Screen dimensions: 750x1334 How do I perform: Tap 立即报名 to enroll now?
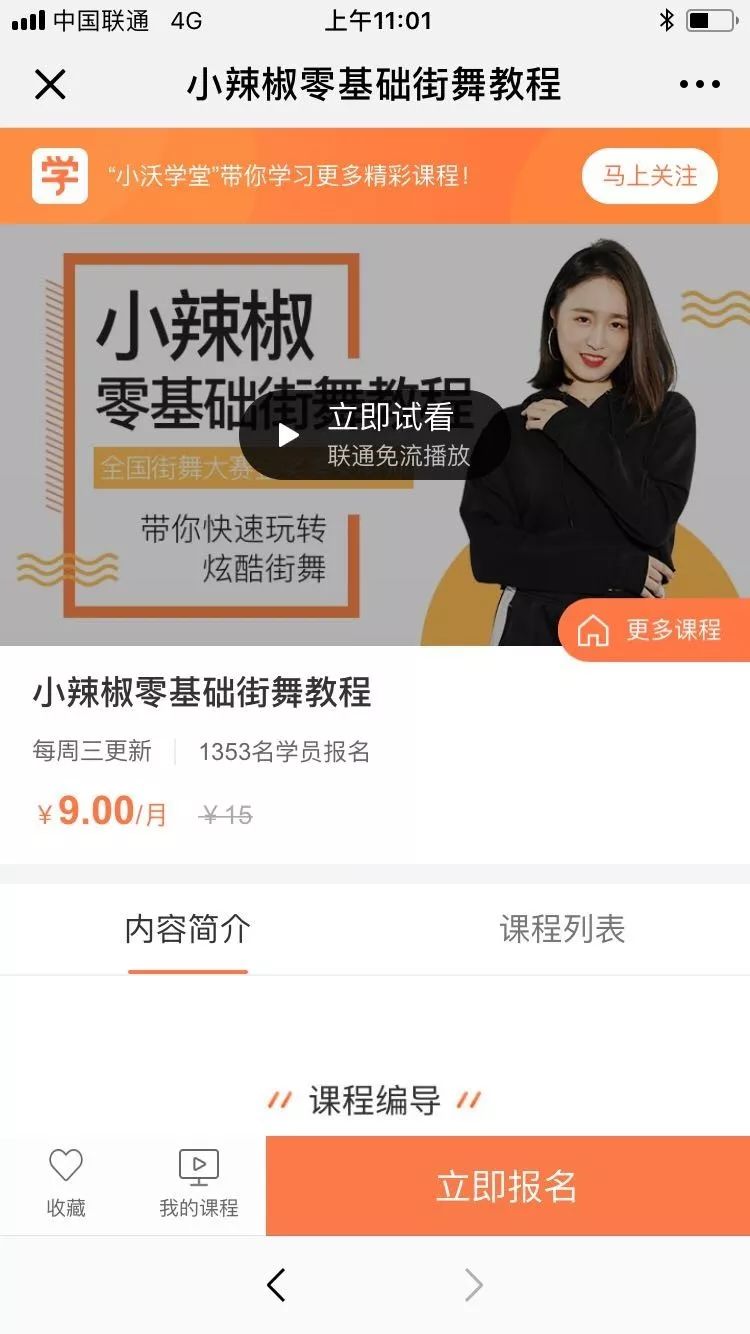(508, 1186)
